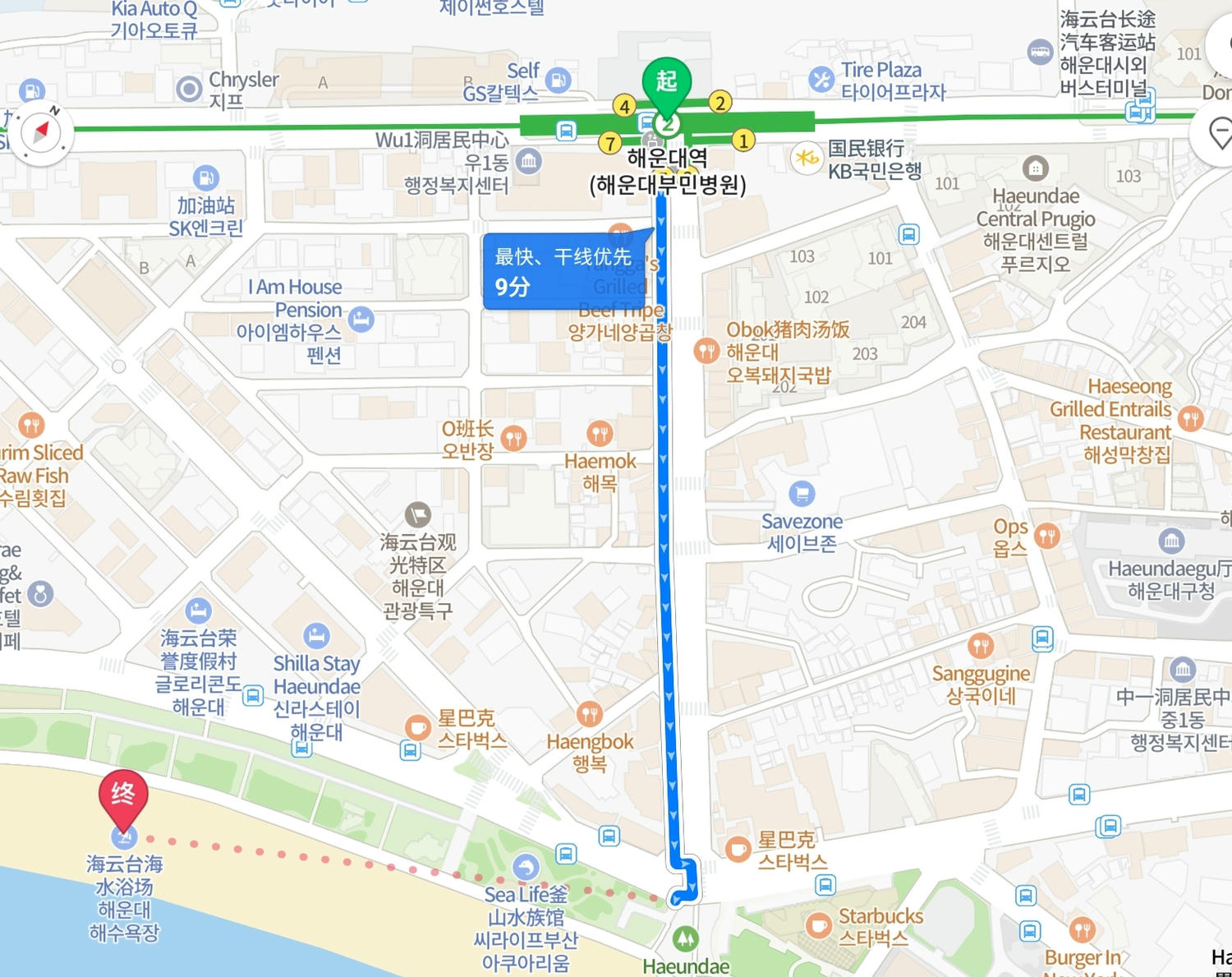
Task: Open Tire Plaza 타이어프라자 marker
Action: tap(821, 79)
